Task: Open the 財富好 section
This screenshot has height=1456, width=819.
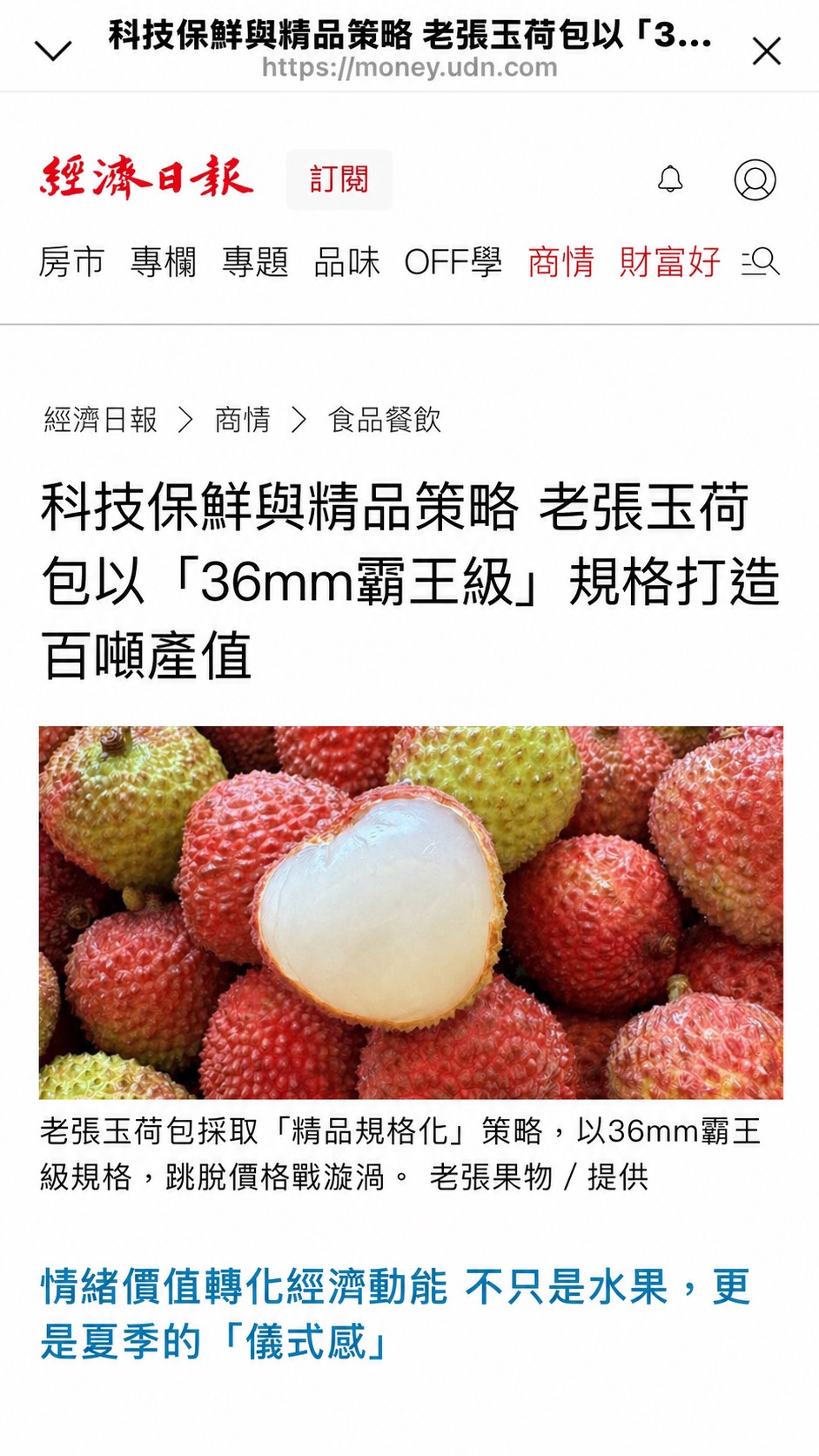Action: click(x=670, y=262)
